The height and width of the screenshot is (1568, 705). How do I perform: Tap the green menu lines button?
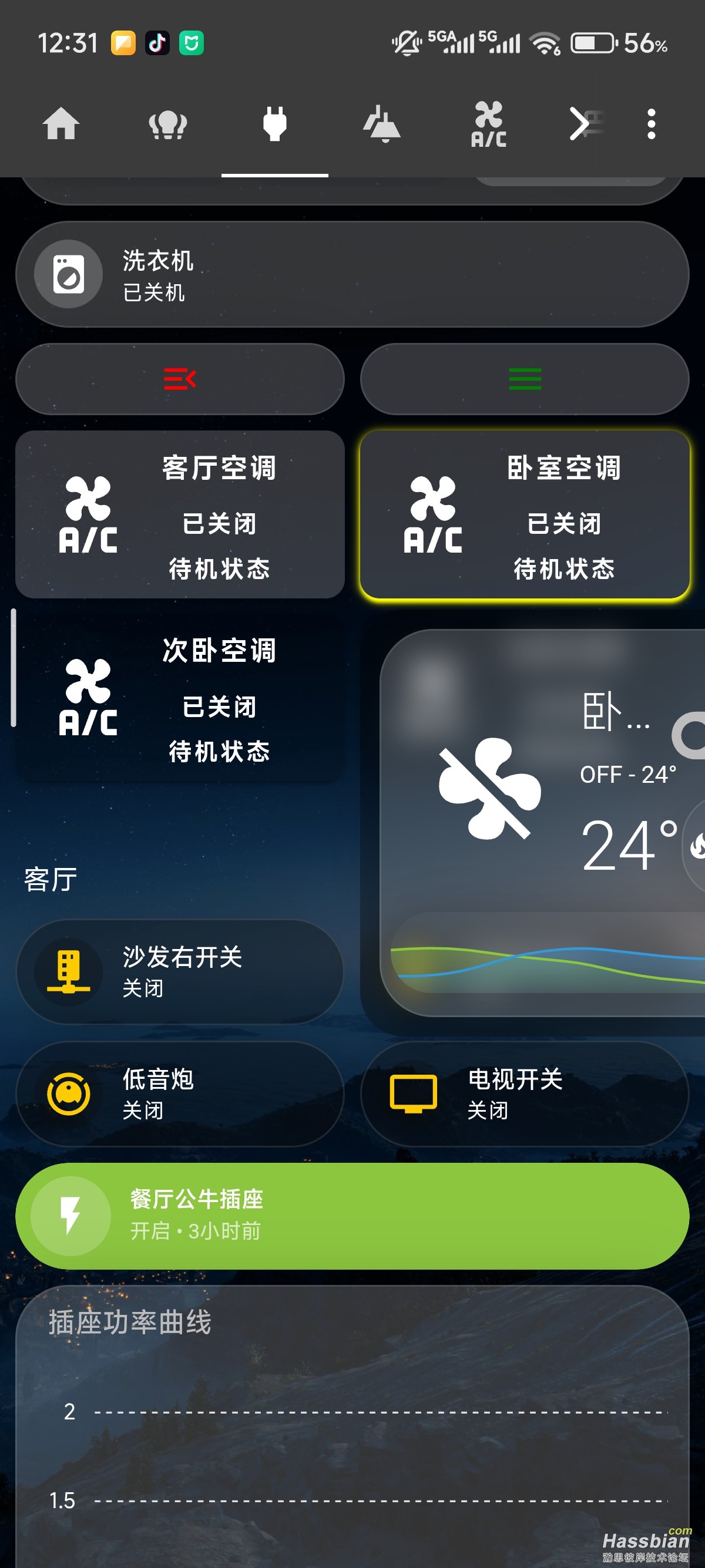[524, 379]
